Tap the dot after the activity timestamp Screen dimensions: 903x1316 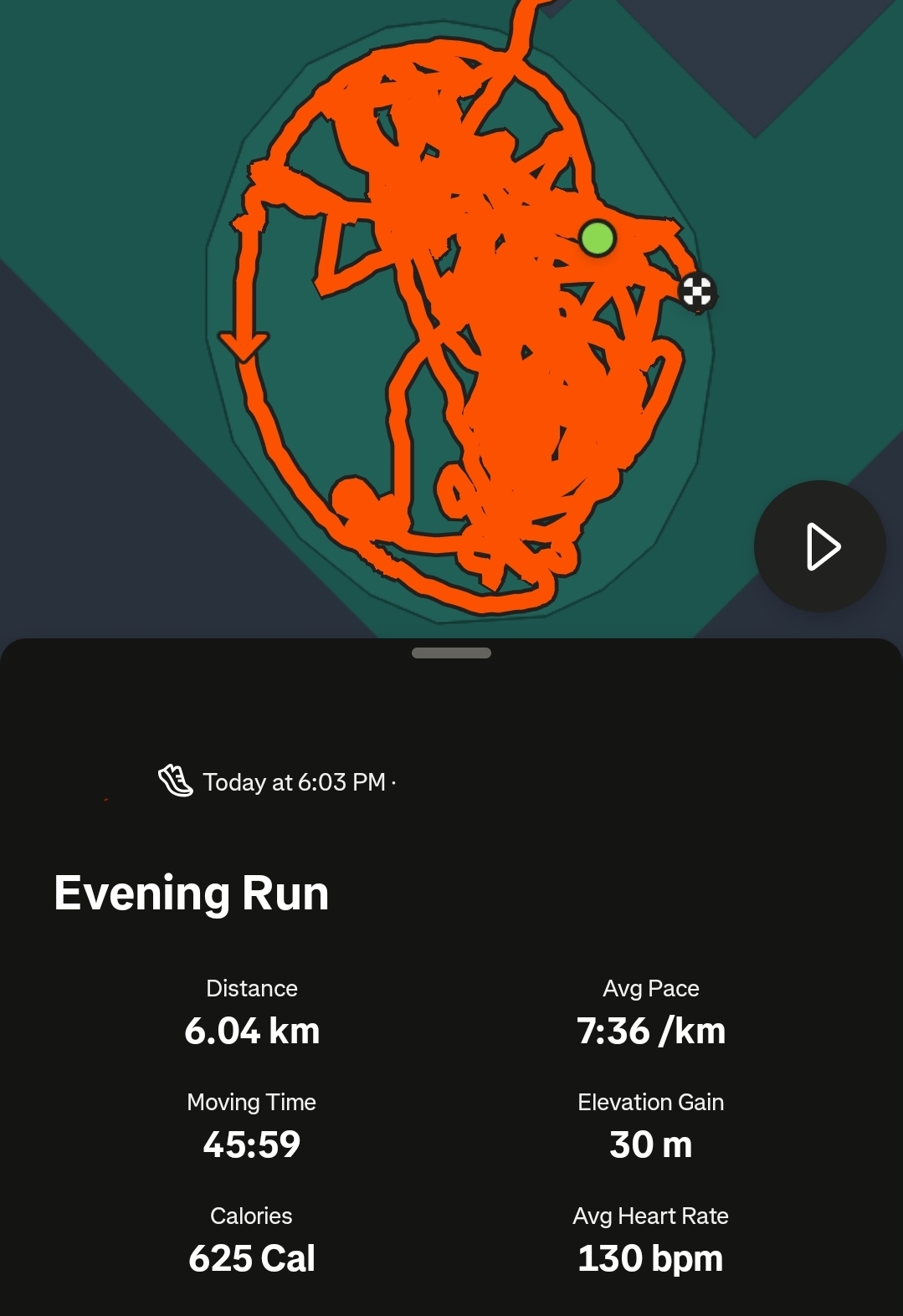tap(393, 782)
